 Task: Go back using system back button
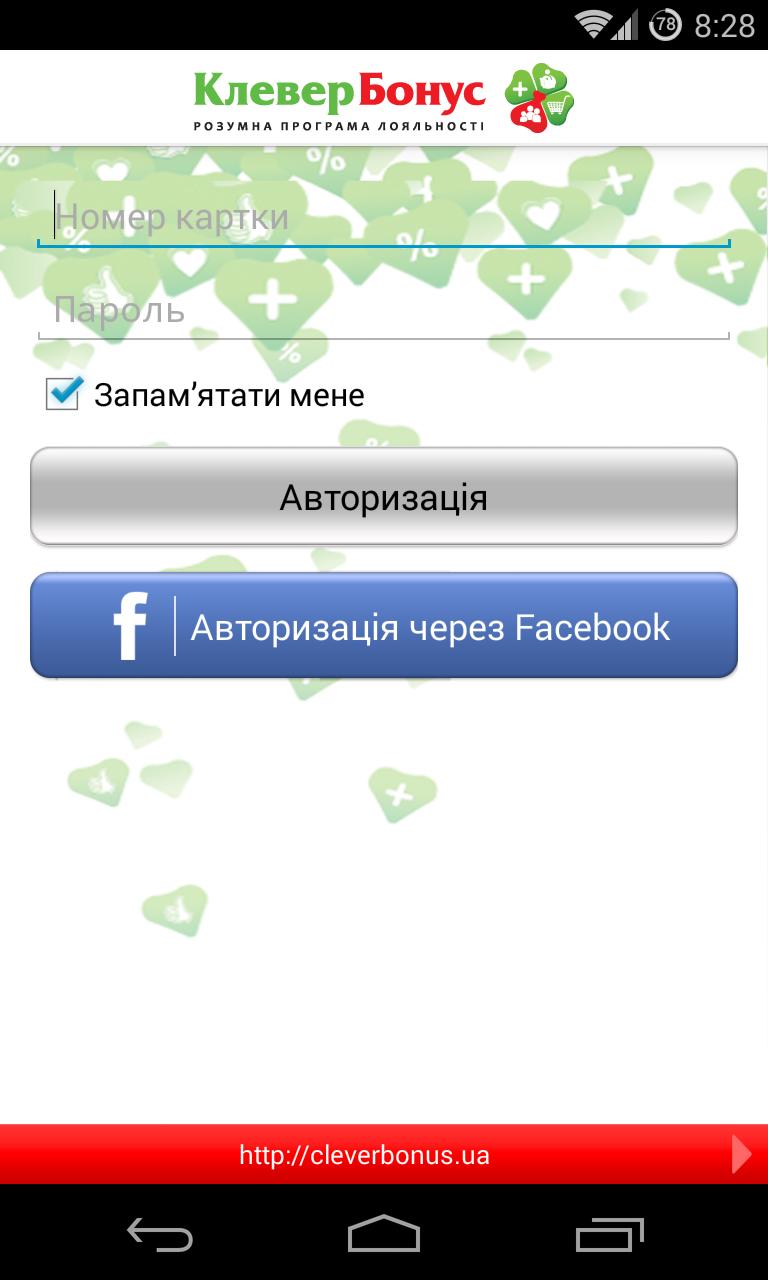160,1234
